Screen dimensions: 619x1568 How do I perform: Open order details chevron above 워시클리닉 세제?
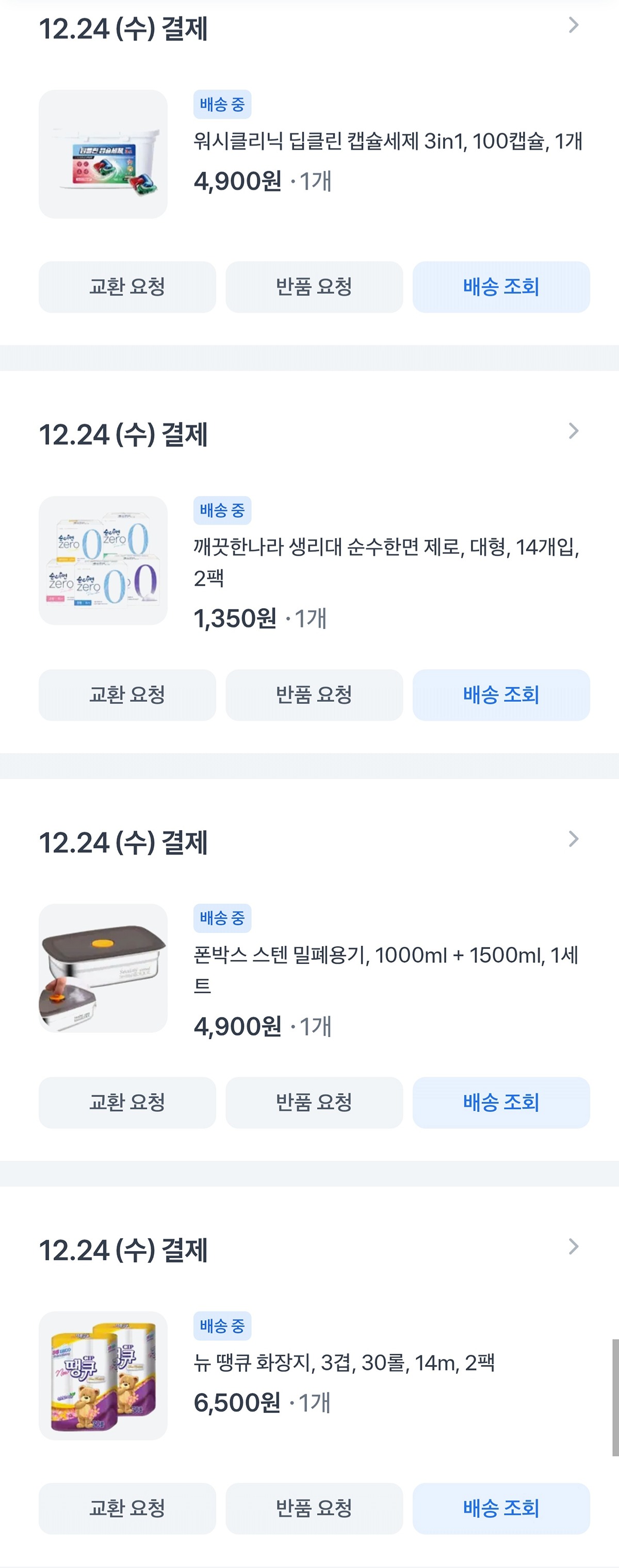click(573, 25)
